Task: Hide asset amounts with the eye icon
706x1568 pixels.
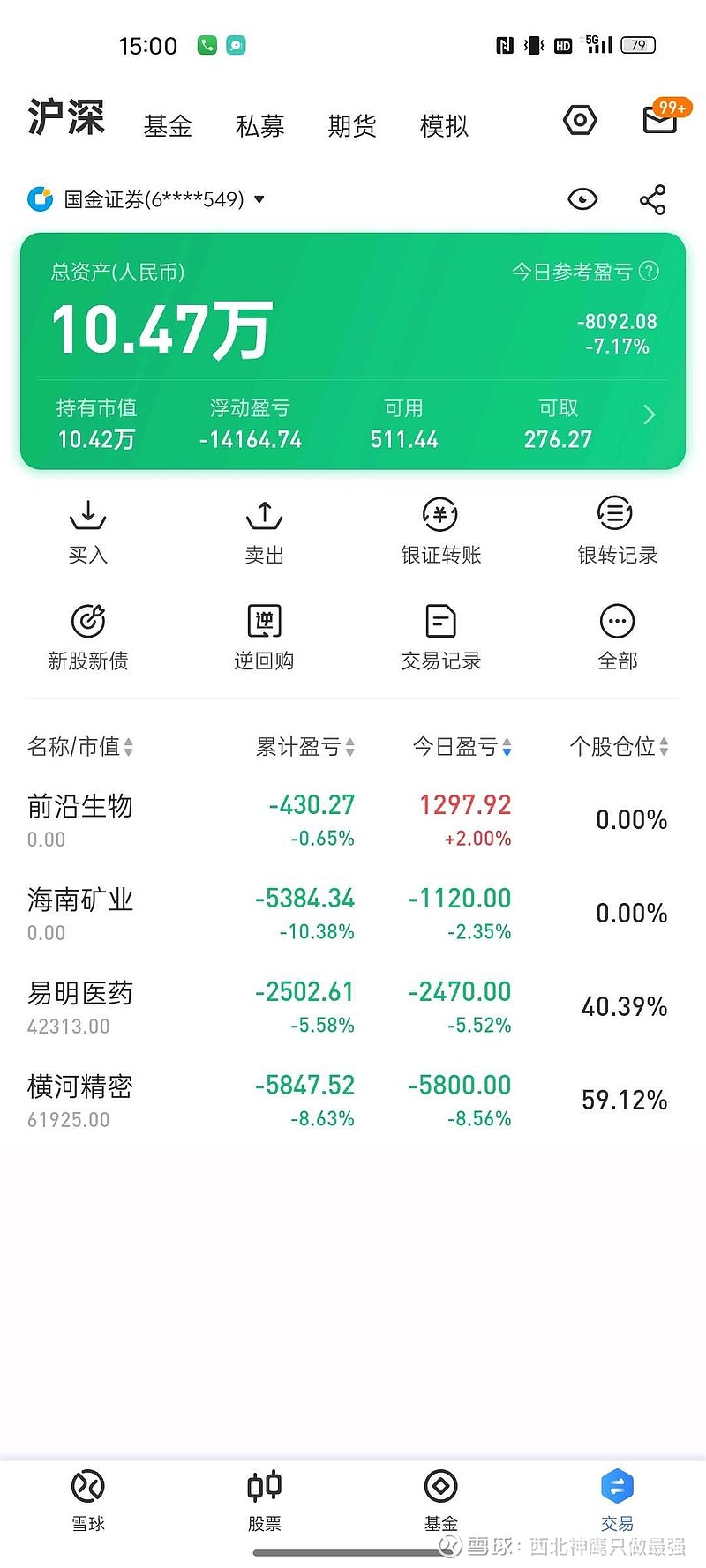Action: [x=582, y=199]
